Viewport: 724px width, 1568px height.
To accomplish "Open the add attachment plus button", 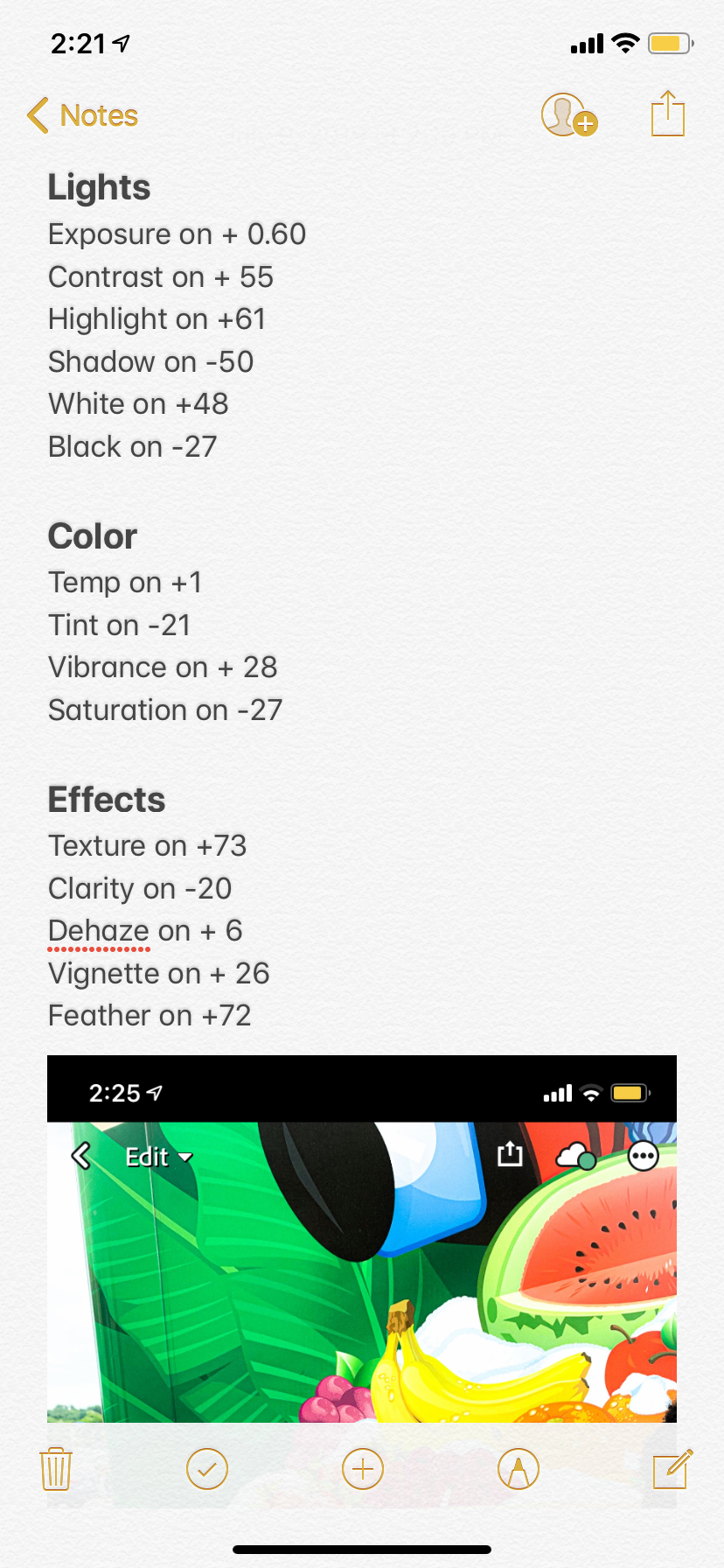I will pos(363,1469).
